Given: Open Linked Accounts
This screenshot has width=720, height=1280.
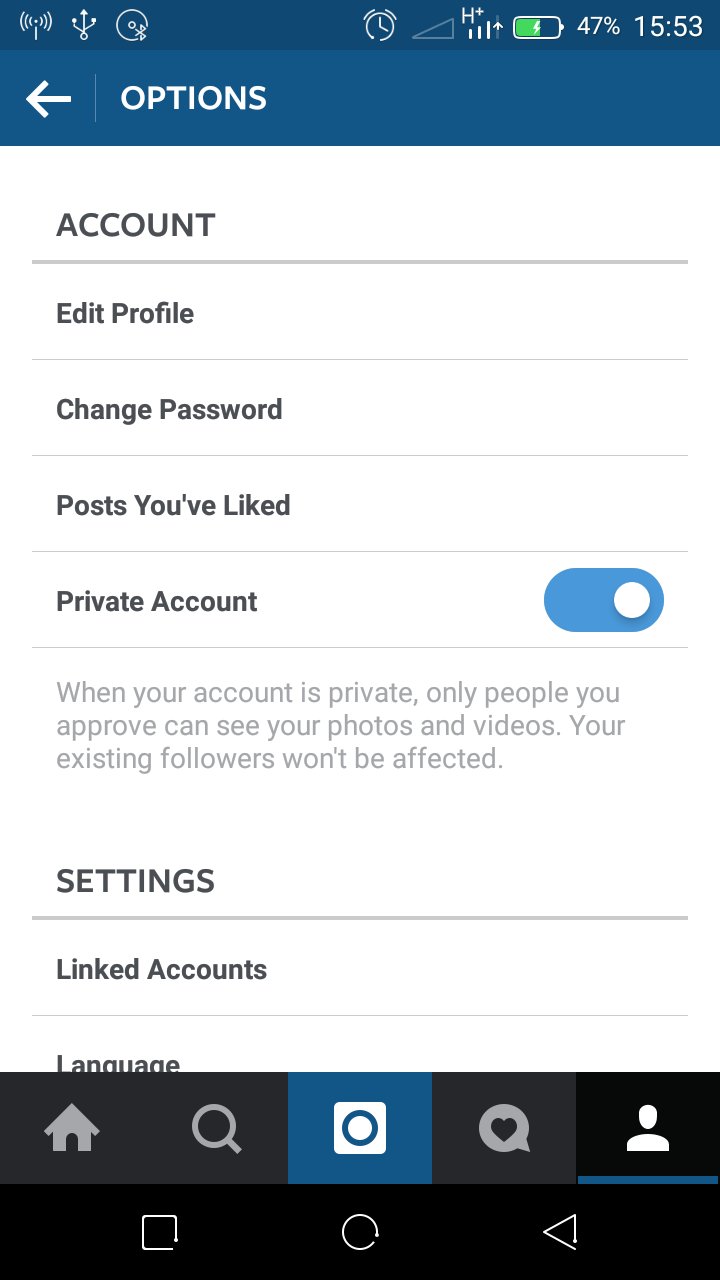Looking at the screenshot, I should pyautogui.click(x=161, y=970).
